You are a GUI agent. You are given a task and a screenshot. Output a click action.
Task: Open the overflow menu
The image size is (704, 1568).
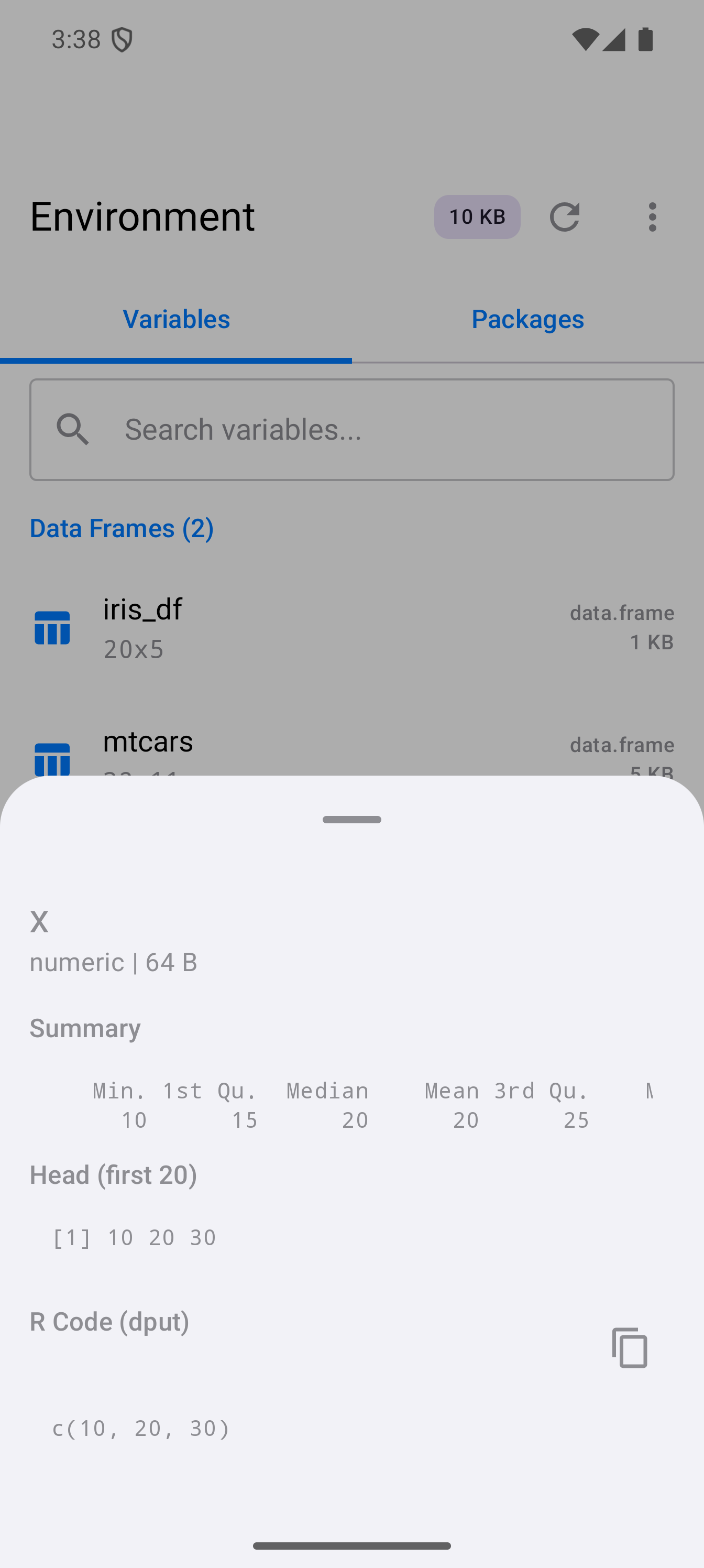point(652,216)
